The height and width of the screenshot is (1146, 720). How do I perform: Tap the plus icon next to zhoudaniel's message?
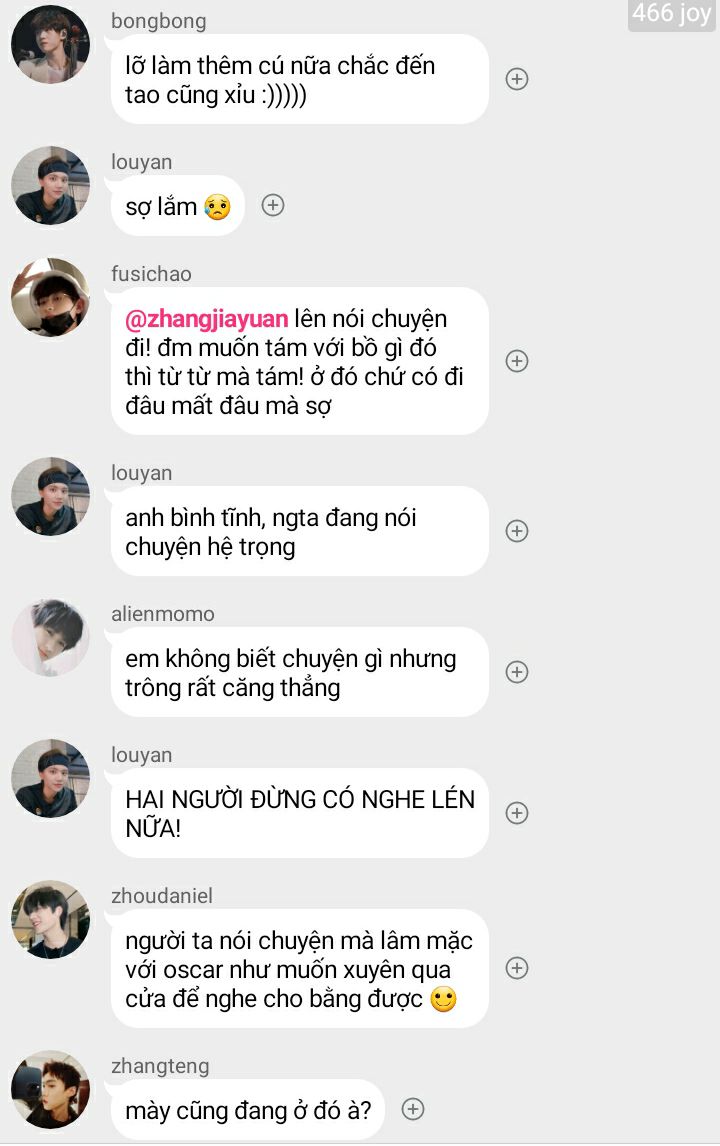click(517, 968)
